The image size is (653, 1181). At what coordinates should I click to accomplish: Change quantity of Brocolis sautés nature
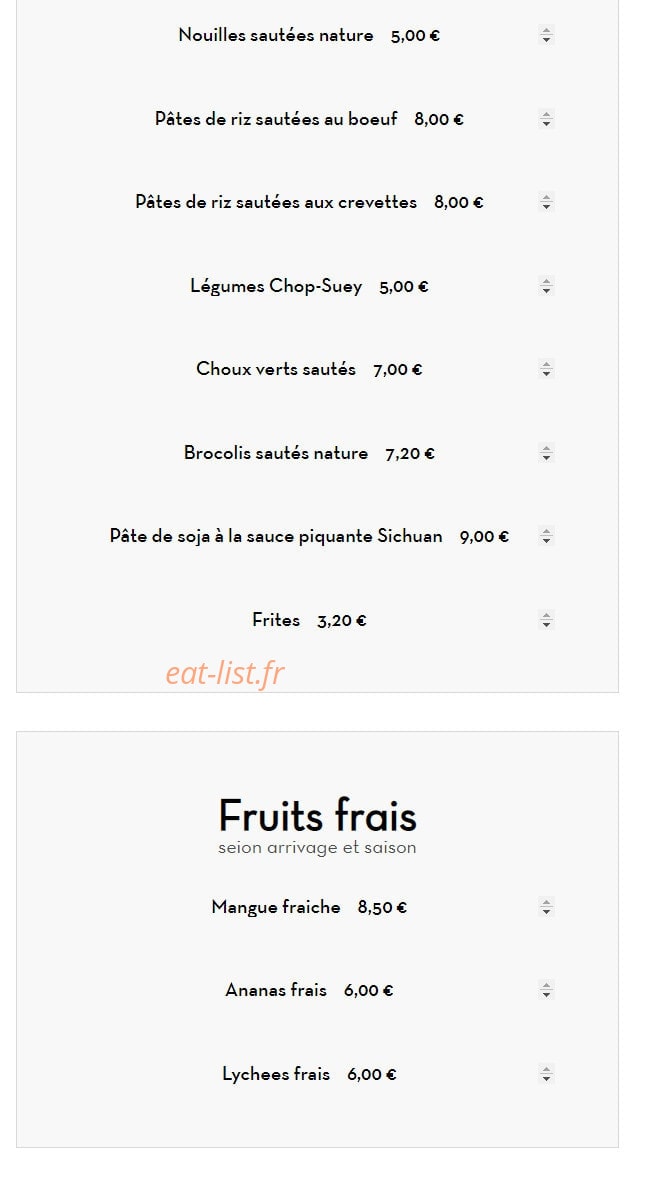click(546, 453)
